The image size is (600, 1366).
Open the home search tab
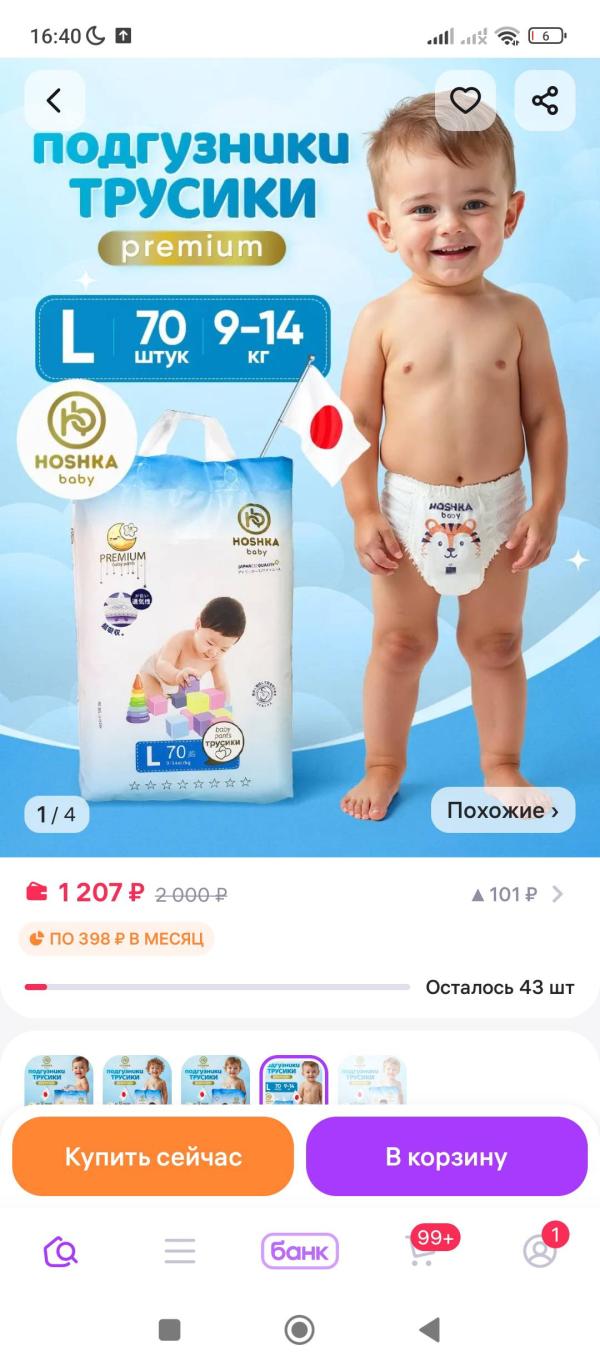tap(60, 1251)
